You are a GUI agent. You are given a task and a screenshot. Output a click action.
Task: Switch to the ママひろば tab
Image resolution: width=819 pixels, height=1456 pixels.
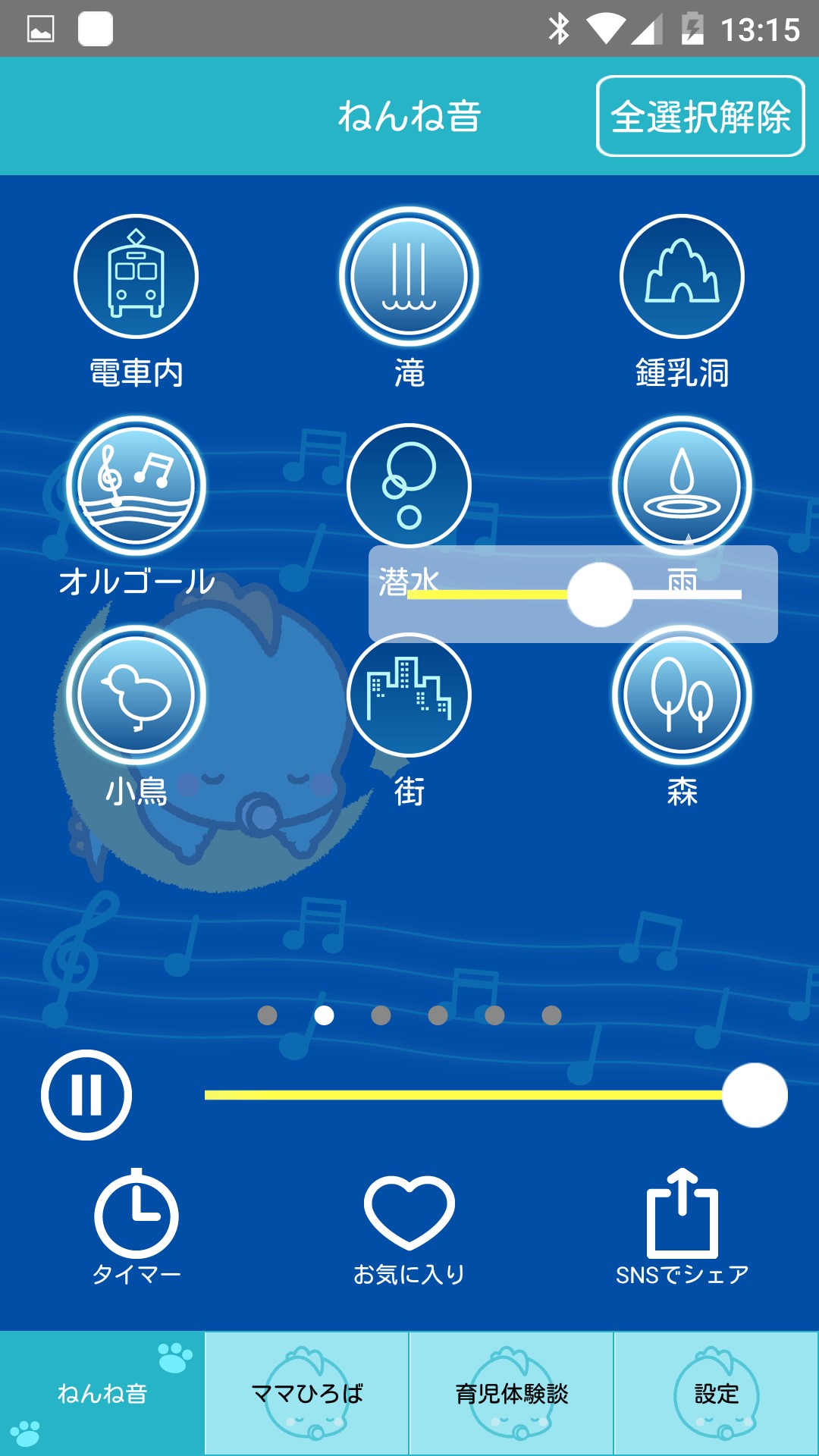coord(307,1394)
